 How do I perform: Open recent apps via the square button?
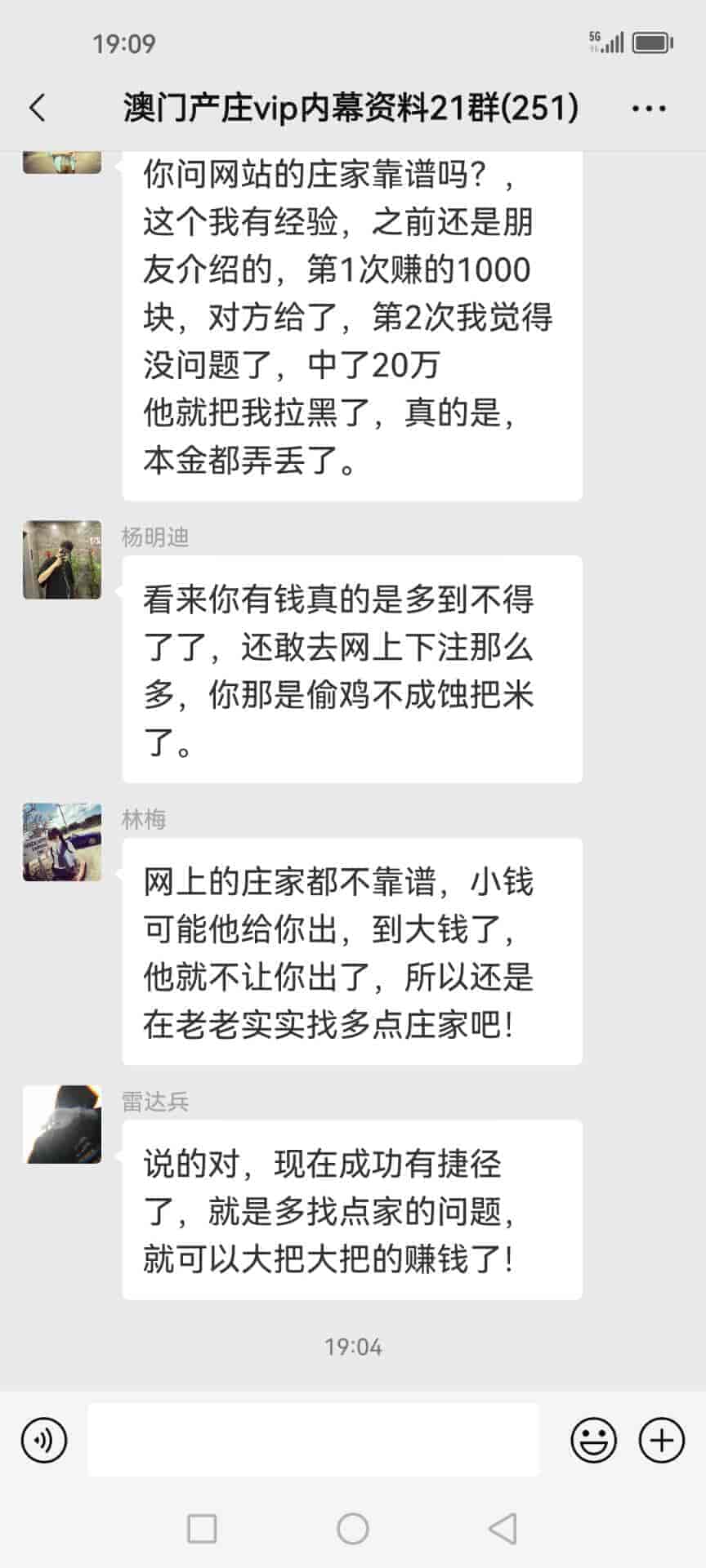pyautogui.click(x=202, y=1528)
